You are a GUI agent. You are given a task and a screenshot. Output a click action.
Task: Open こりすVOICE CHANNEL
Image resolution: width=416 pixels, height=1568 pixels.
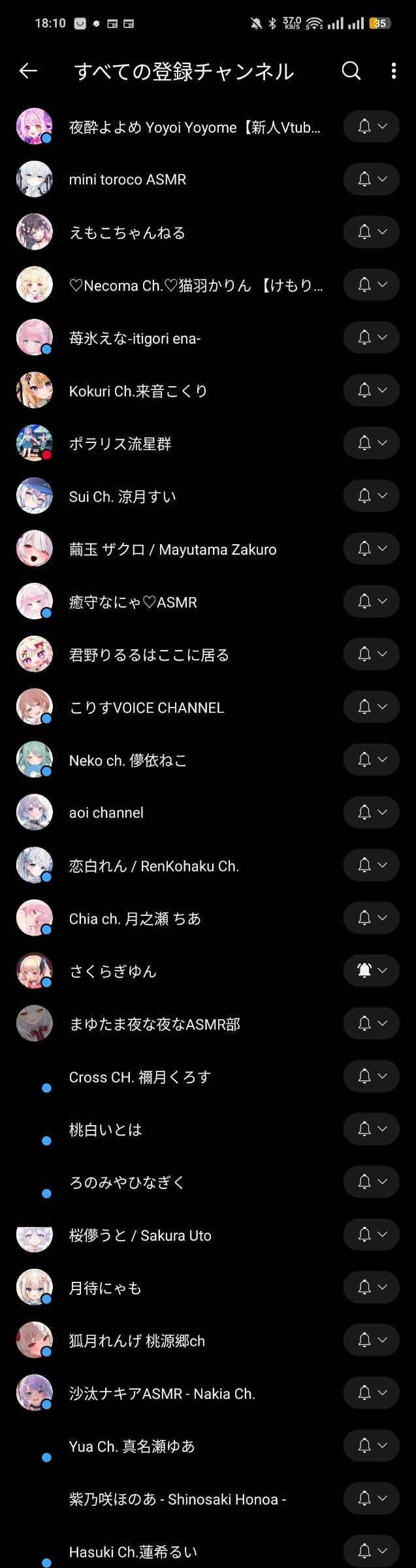click(146, 708)
